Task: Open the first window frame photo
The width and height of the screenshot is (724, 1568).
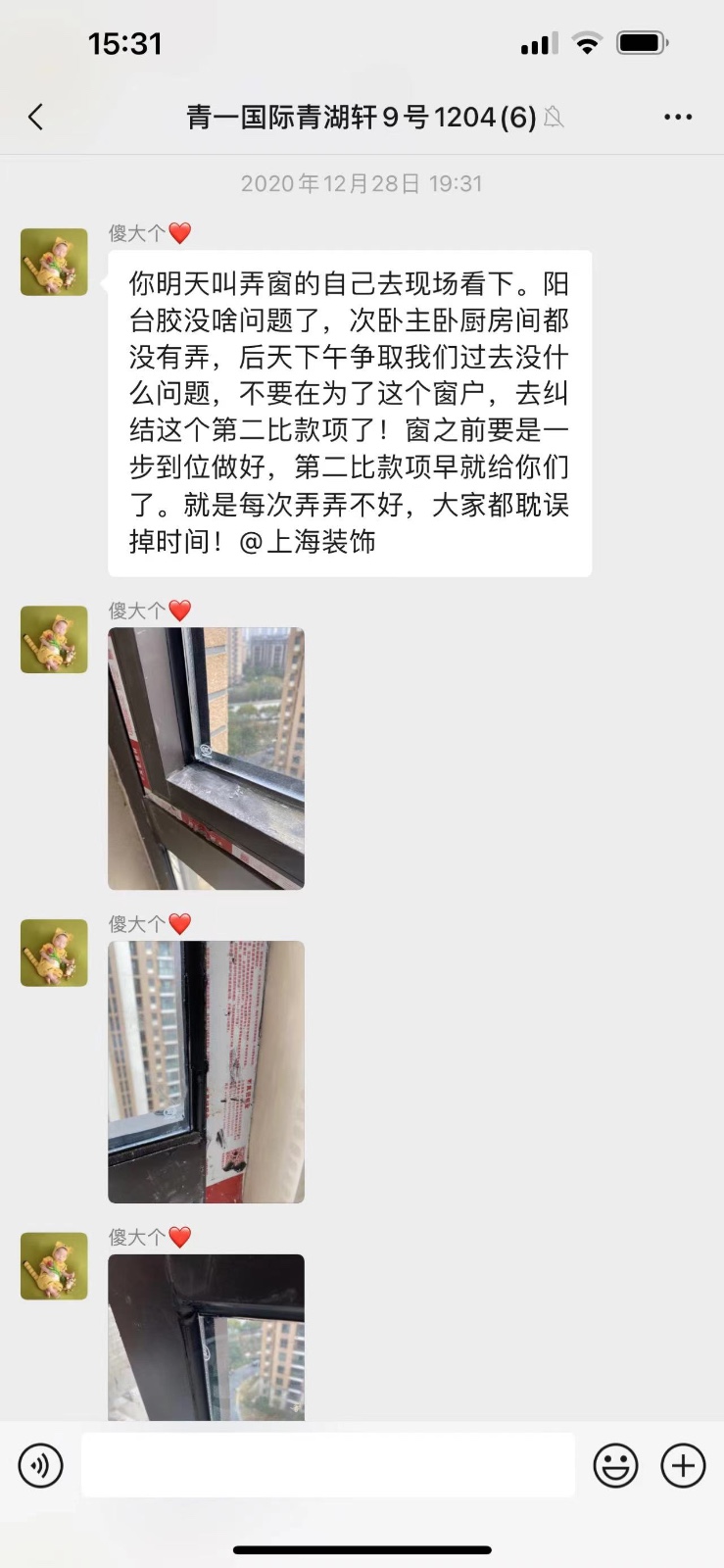Action: click(x=206, y=759)
